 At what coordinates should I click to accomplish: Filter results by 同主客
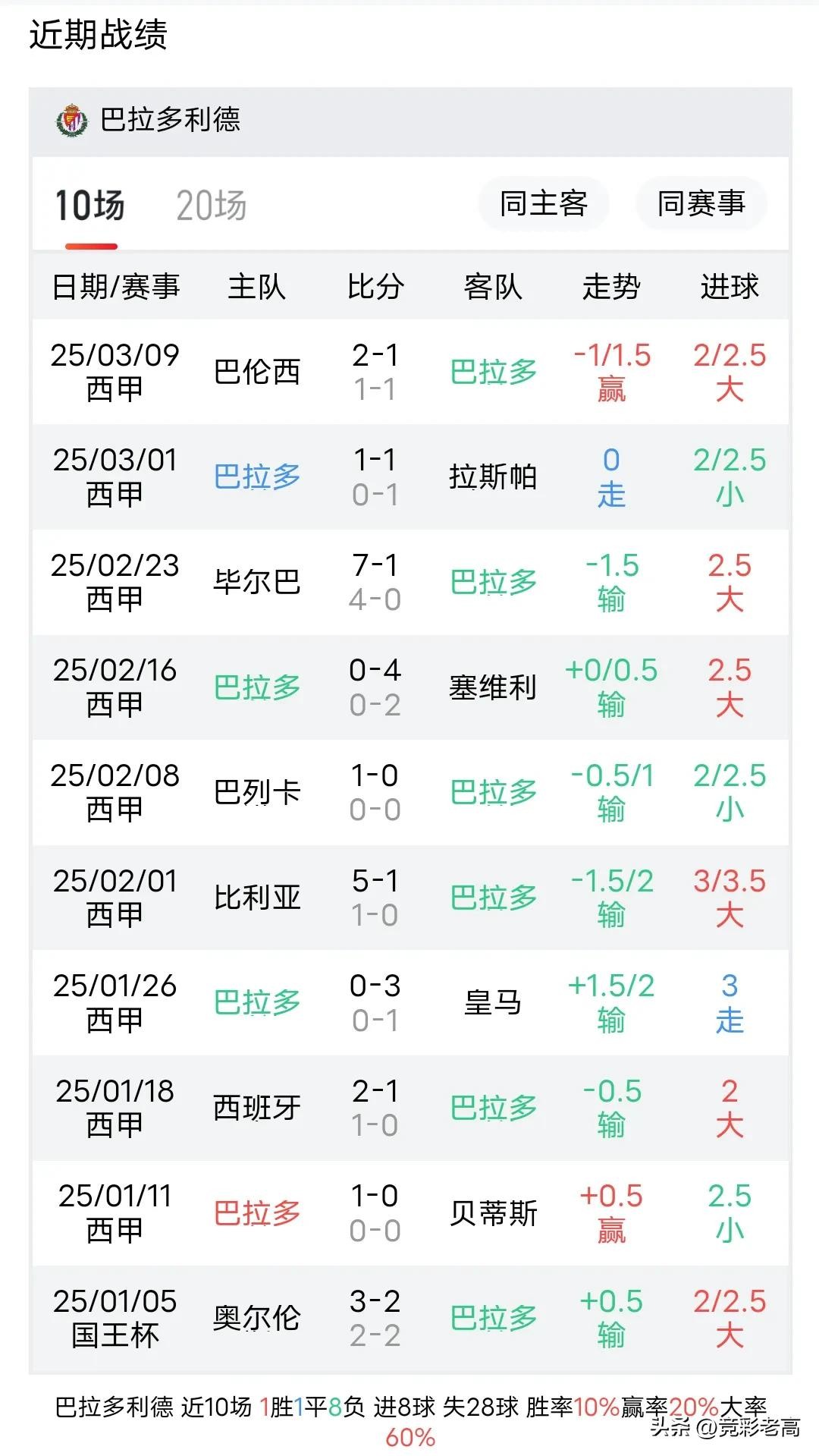543,203
